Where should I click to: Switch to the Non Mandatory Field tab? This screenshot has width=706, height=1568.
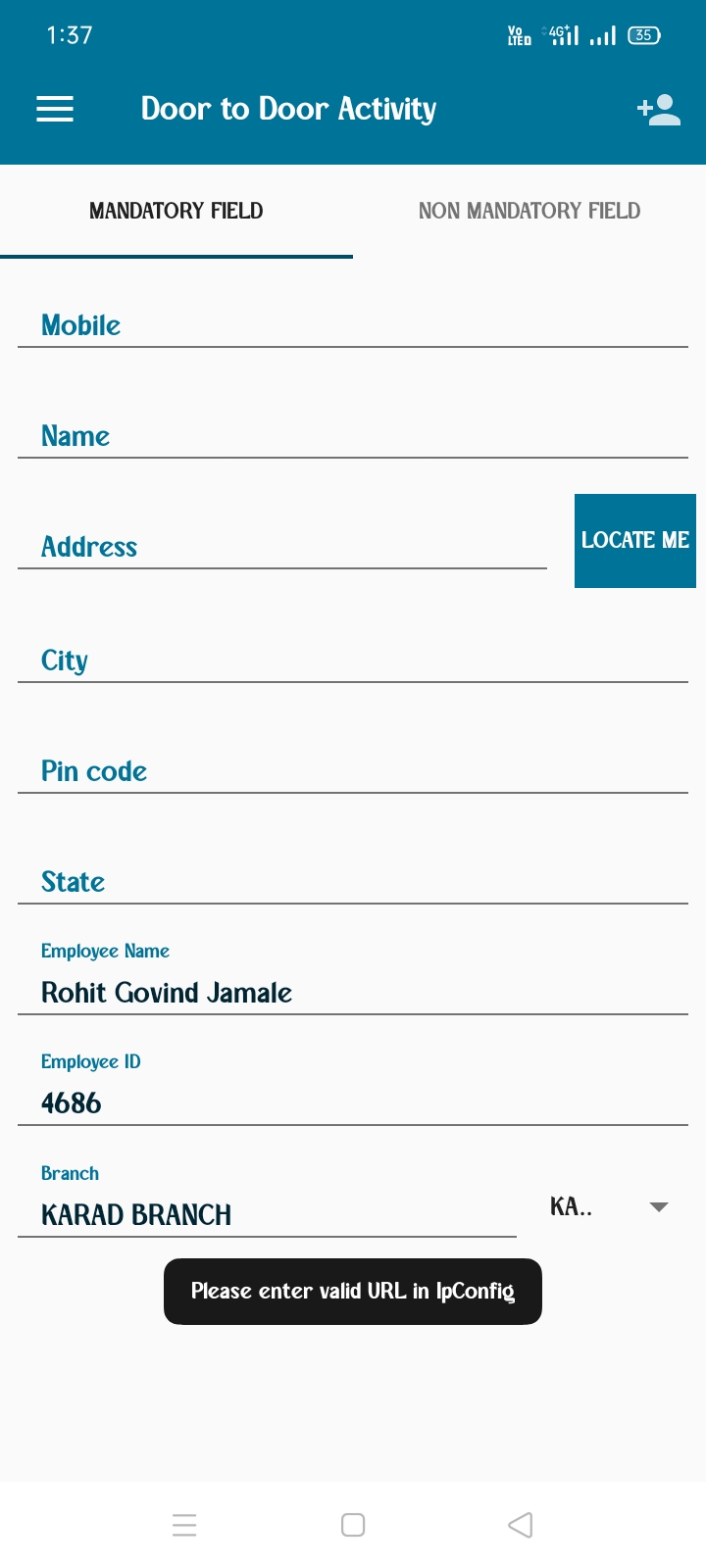pos(529,211)
